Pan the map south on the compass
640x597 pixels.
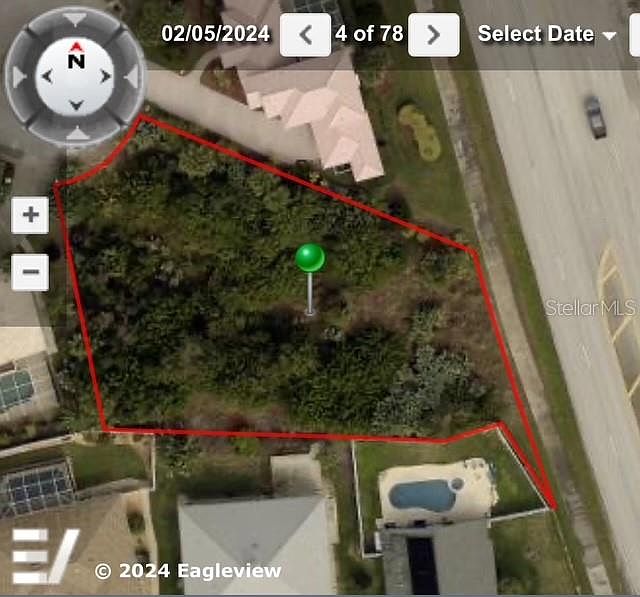pos(76,133)
